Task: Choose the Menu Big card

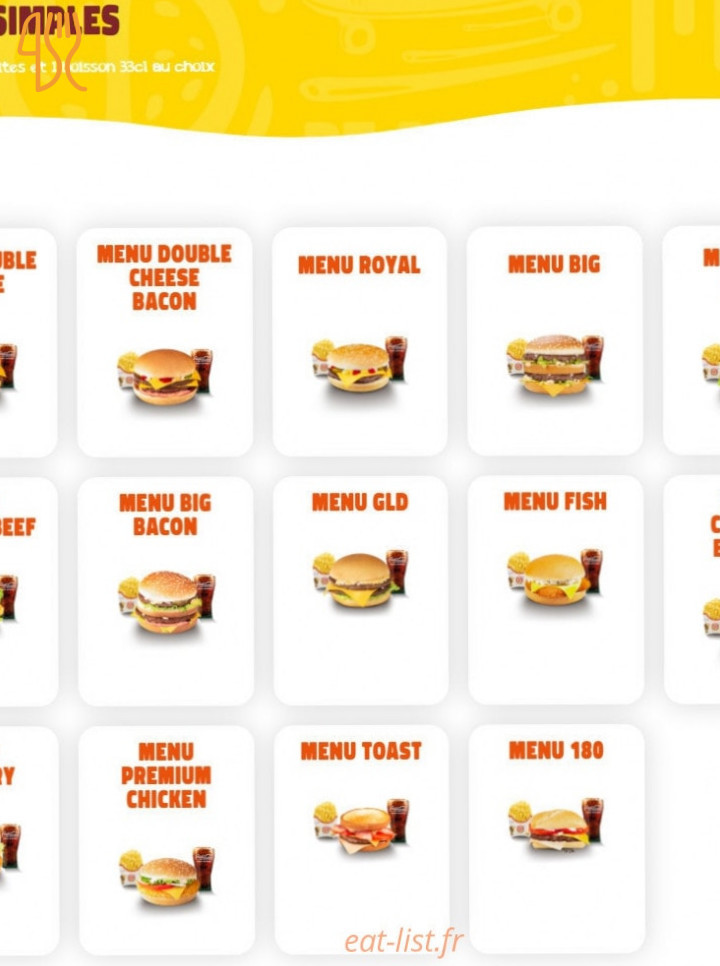Action: 555,342
